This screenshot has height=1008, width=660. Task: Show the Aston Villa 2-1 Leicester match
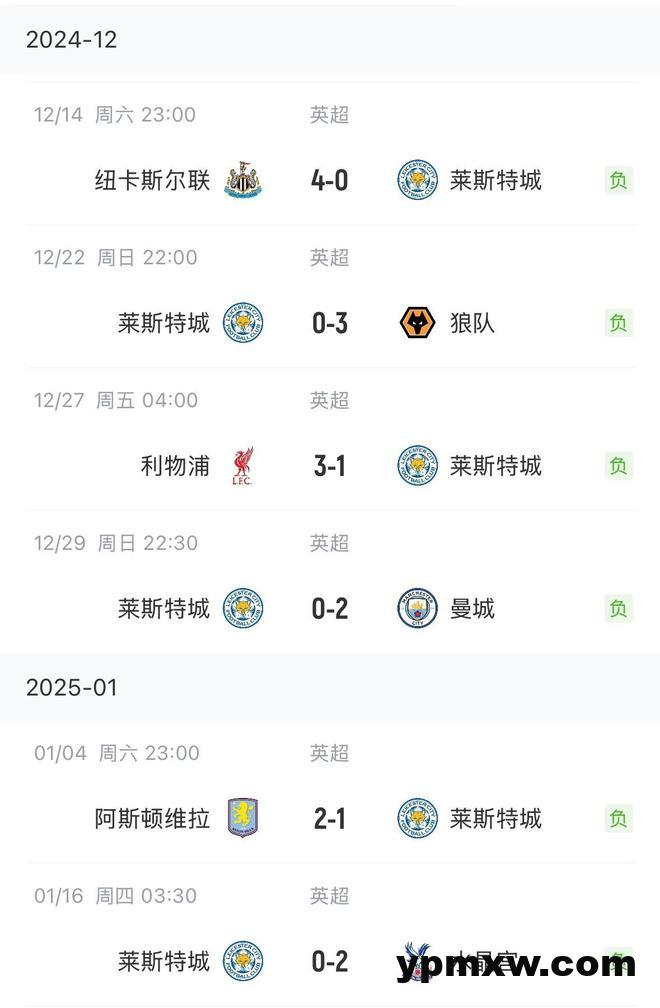(329, 818)
